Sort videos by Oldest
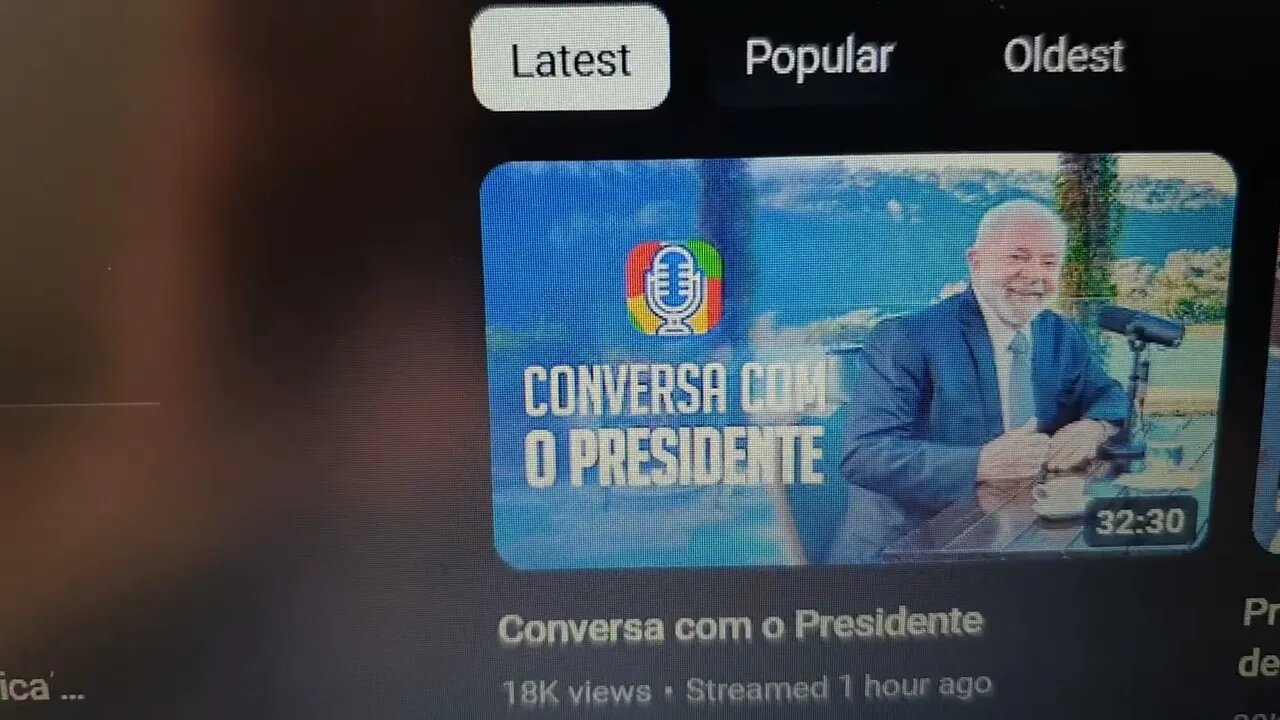This screenshot has height=720, width=1280. 1063,56
